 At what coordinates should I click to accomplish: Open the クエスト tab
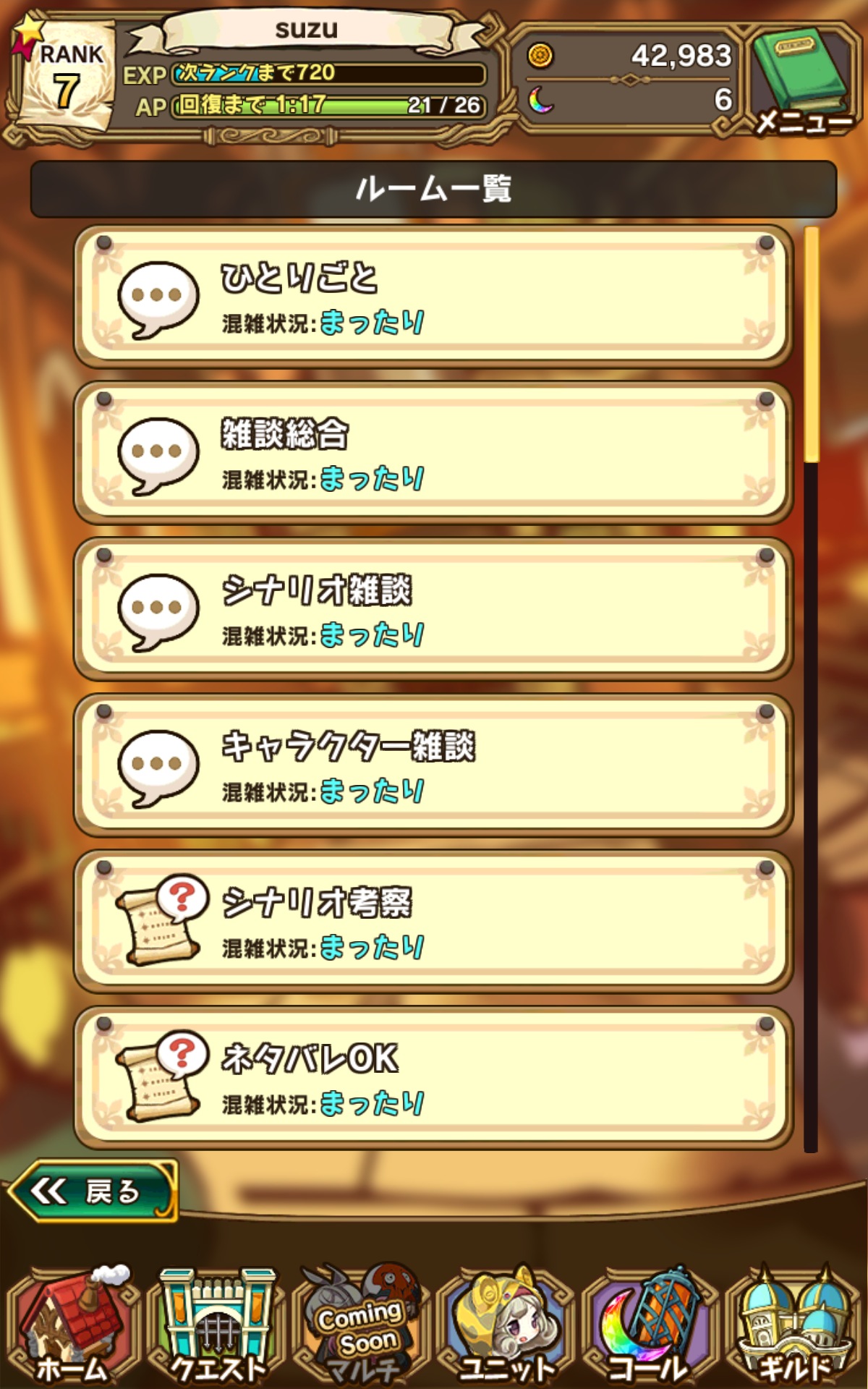[x=217, y=1325]
